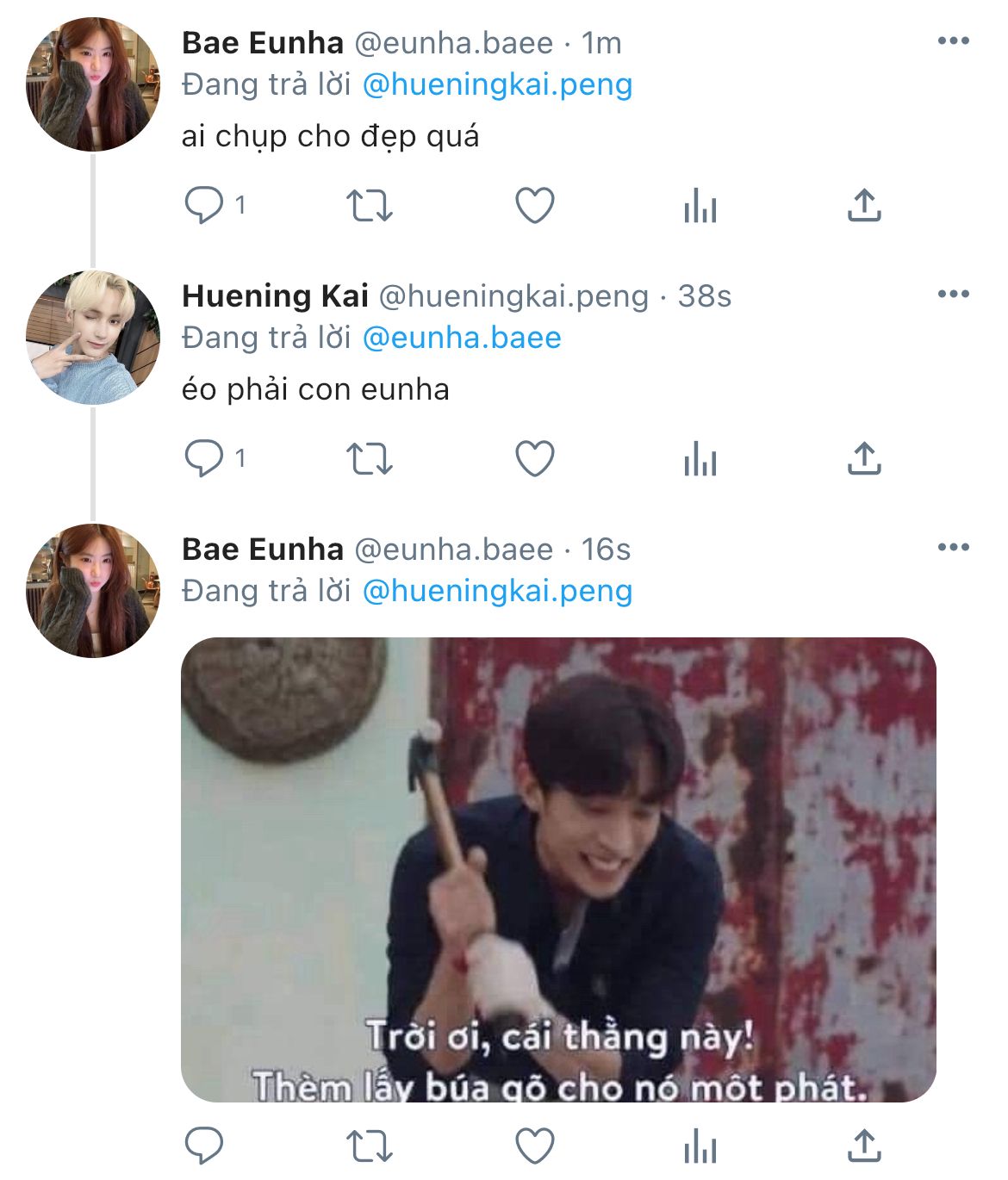Reply to Hueningkai's "éo phải con eunha" tweet

(204, 458)
